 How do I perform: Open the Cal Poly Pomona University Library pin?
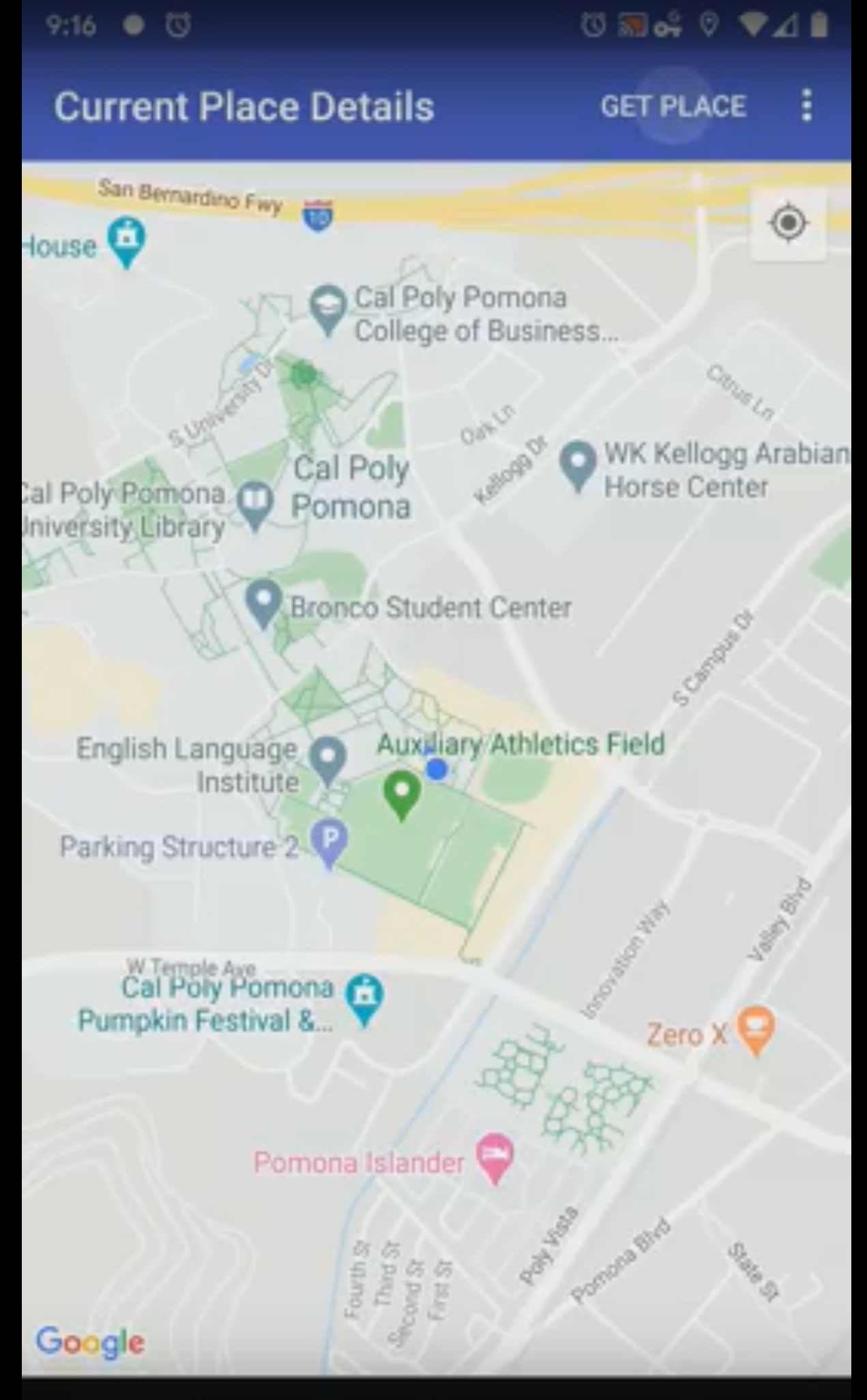point(255,503)
